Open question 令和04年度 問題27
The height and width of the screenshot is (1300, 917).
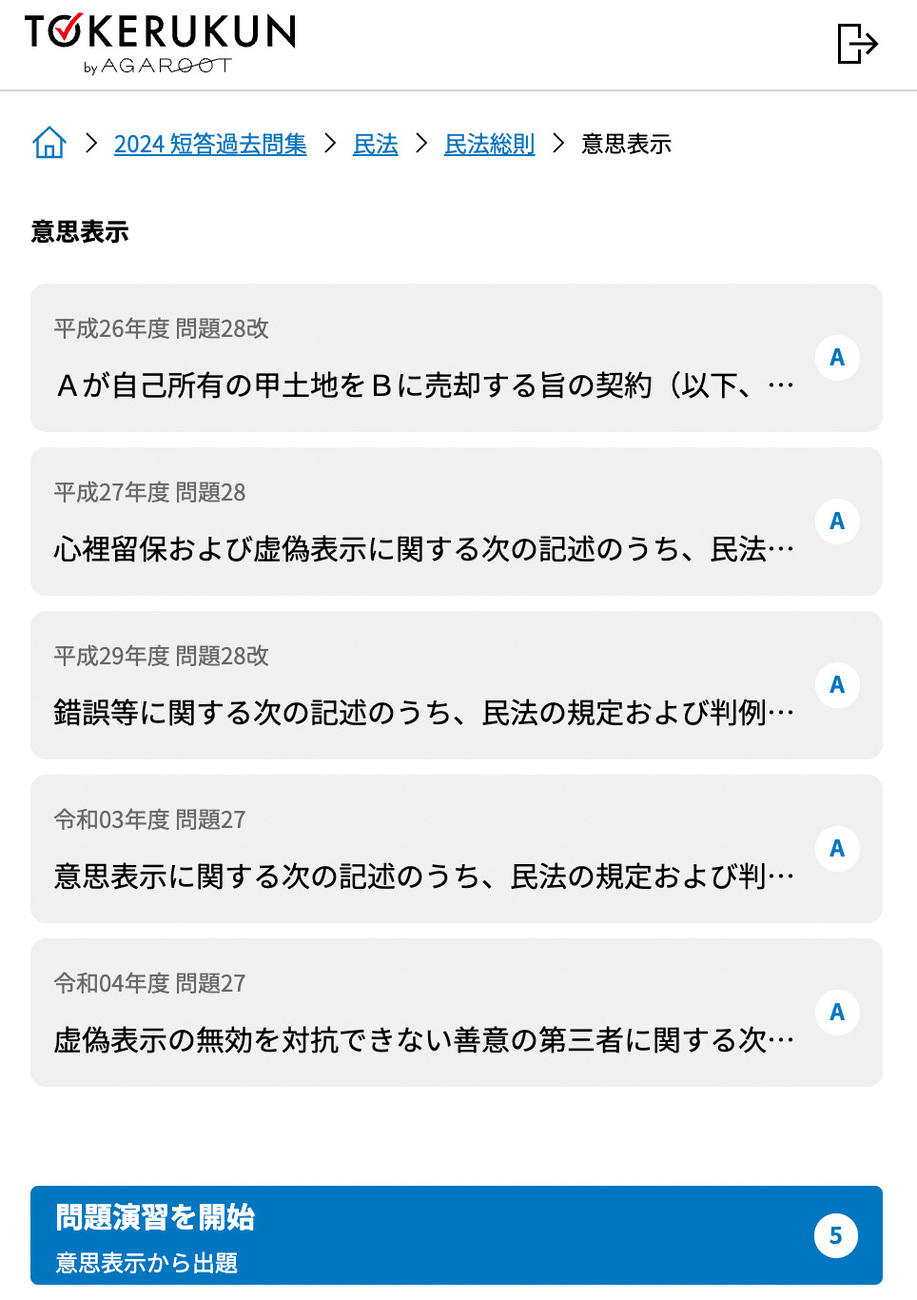coord(456,1012)
